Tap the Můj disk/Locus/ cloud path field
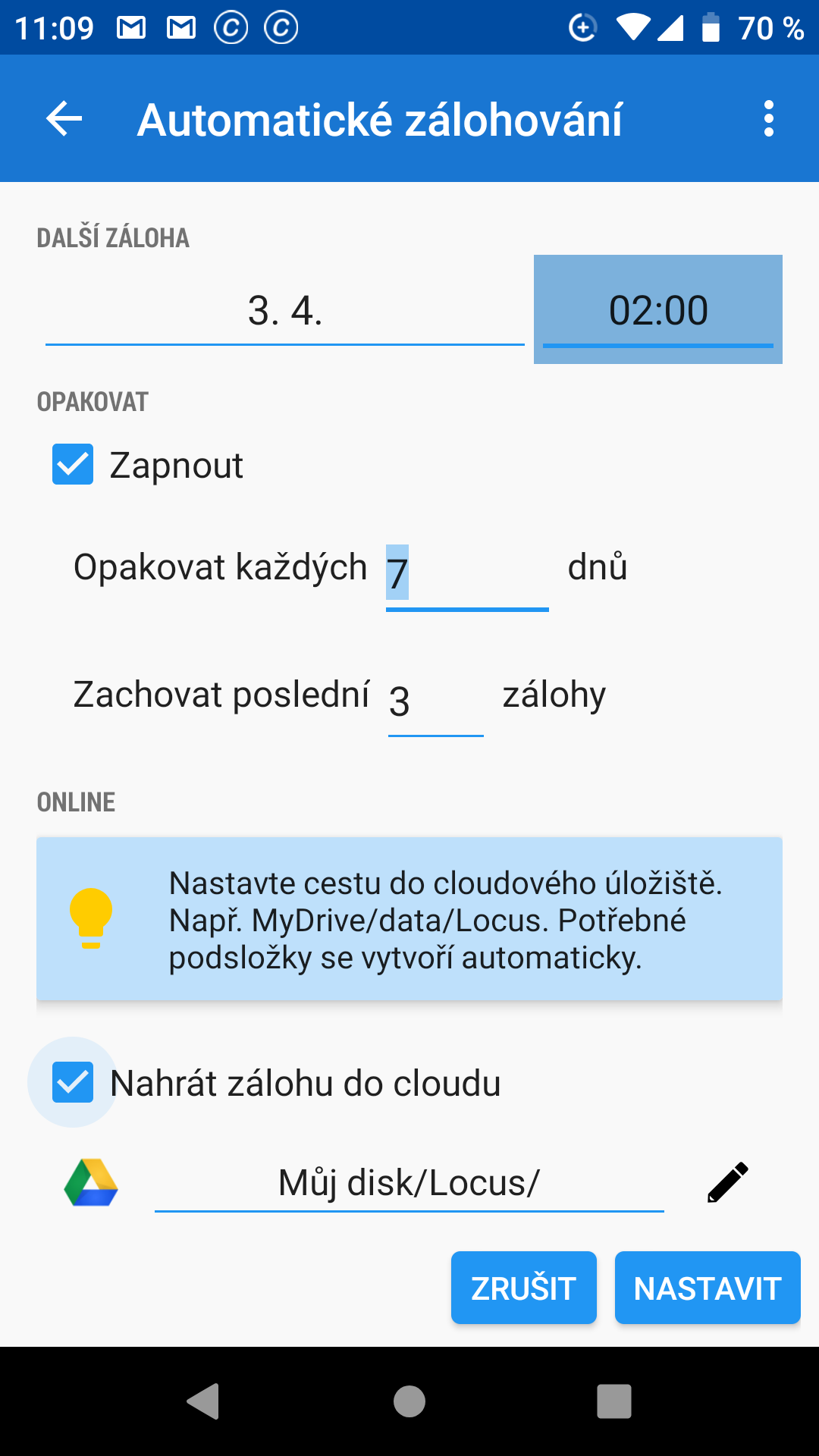This screenshot has height=1456, width=819. click(409, 1183)
